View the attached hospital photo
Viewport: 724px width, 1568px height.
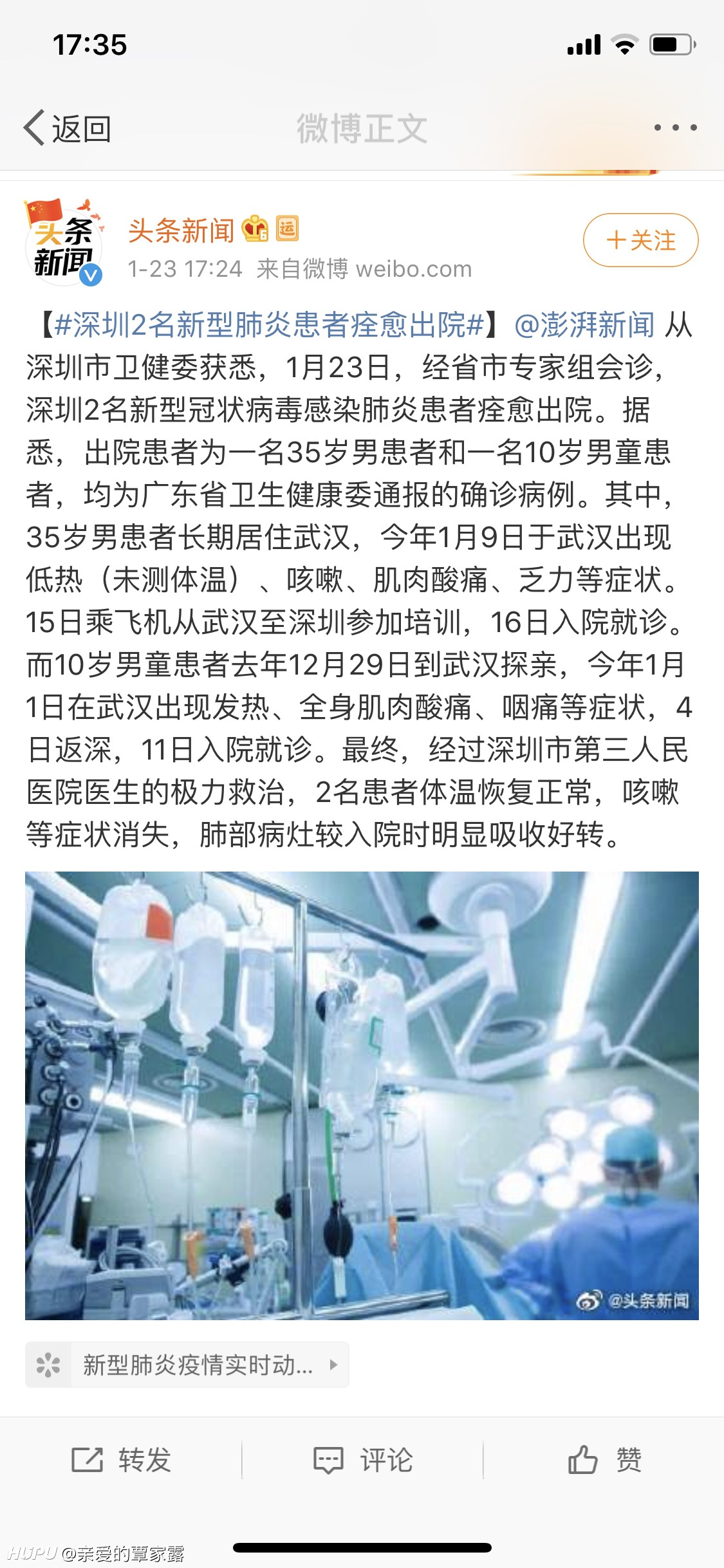[x=362, y=1096]
